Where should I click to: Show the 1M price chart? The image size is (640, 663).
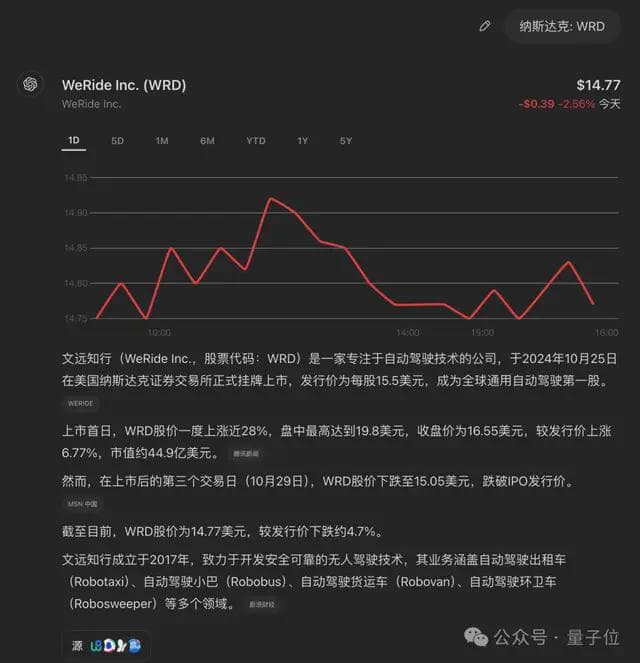point(162,141)
